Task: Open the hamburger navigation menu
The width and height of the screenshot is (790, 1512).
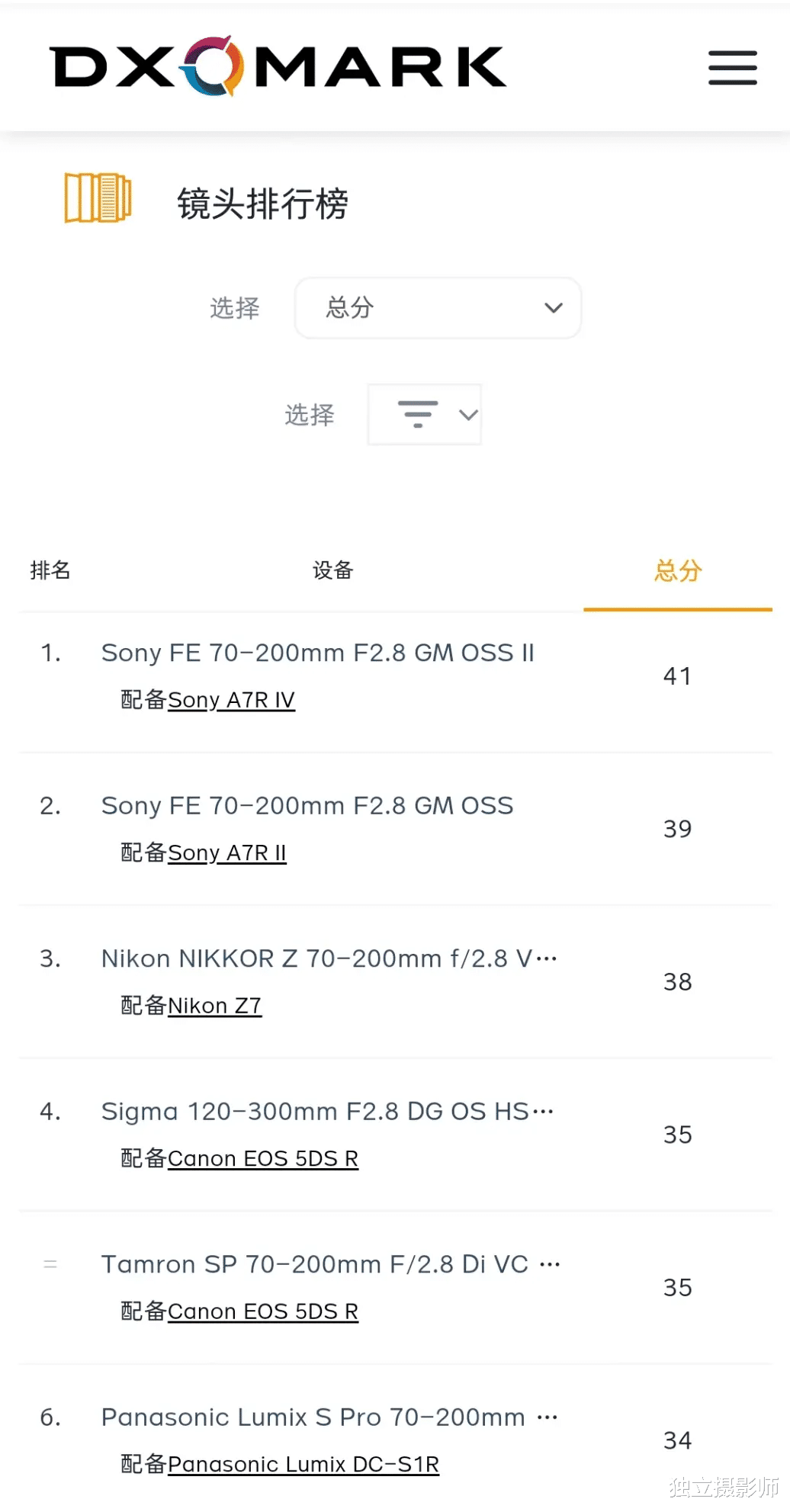Action: (x=733, y=69)
